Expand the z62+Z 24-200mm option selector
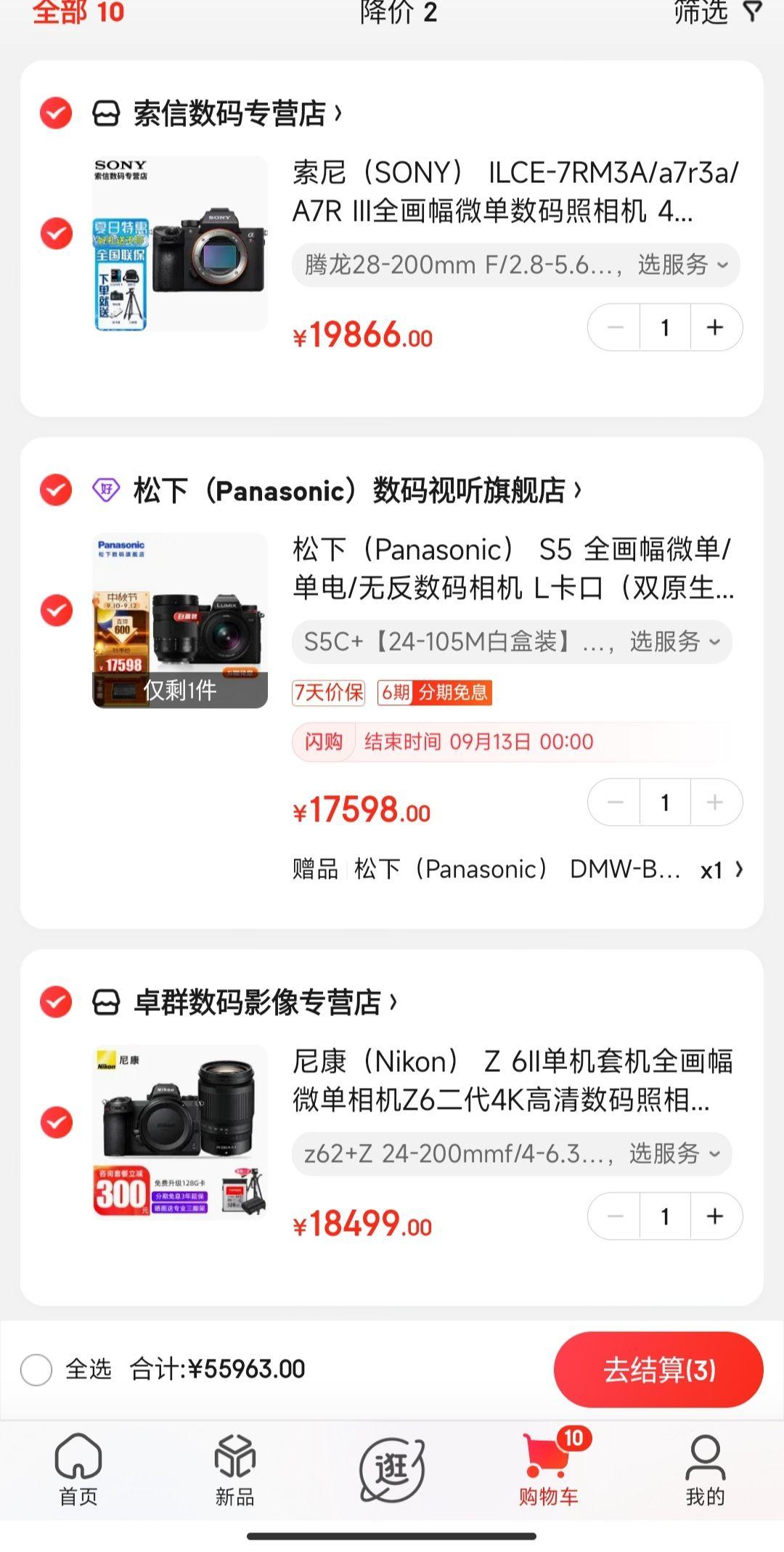This screenshot has width=784, height=1552. coord(512,1154)
